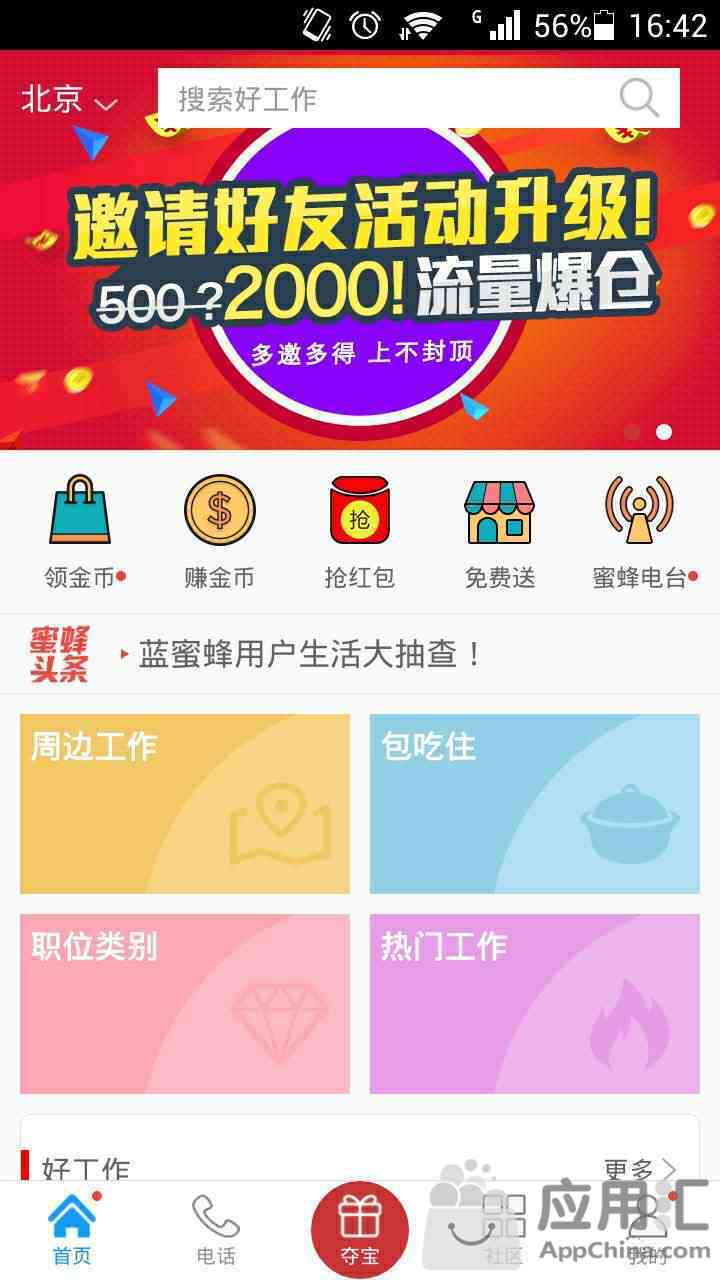Open the 热门工作 hot jobs card
The image size is (720, 1280).
535,1004
